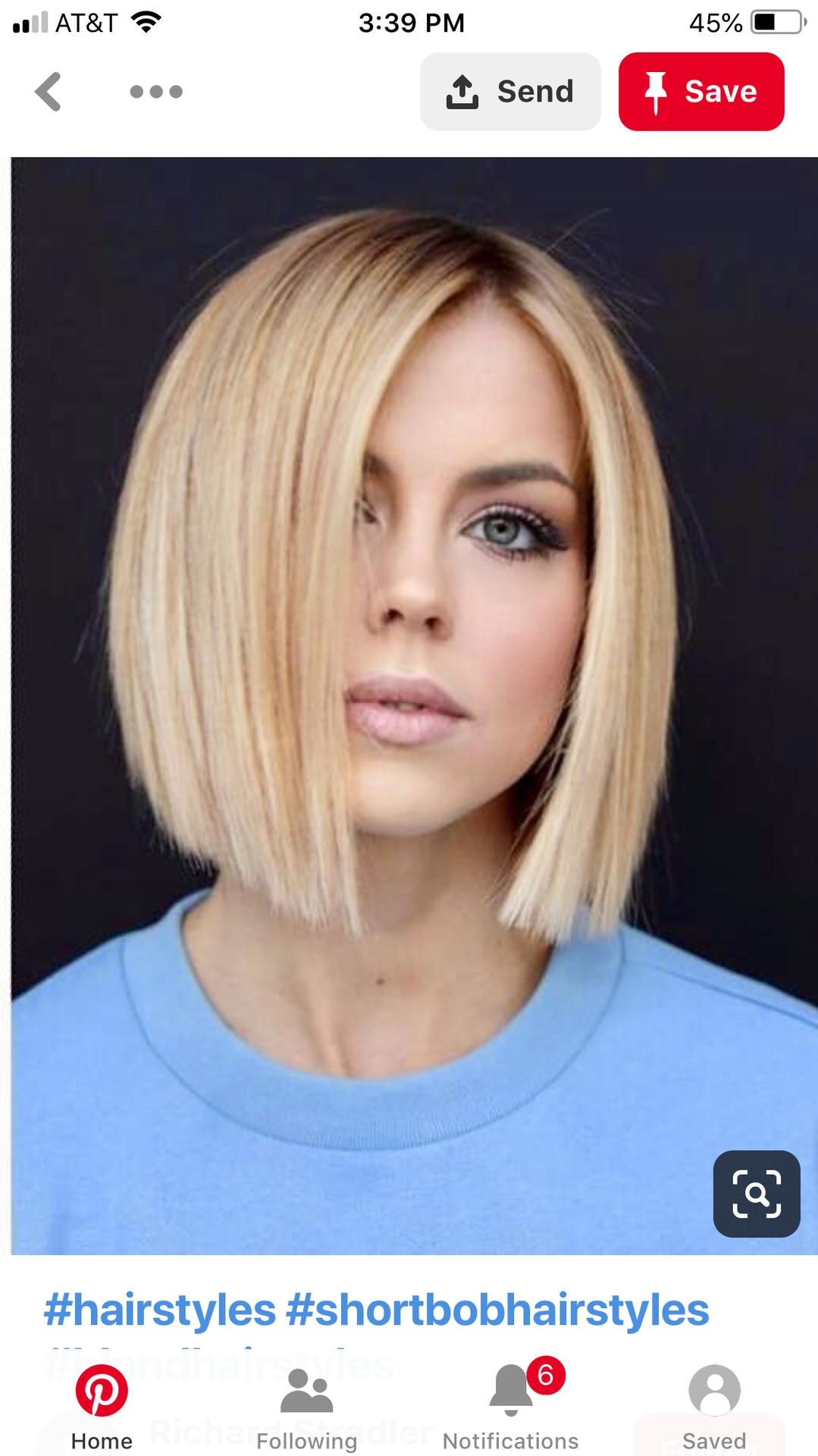Open the #shortbobhairstyles hashtag link

point(497,1310)
